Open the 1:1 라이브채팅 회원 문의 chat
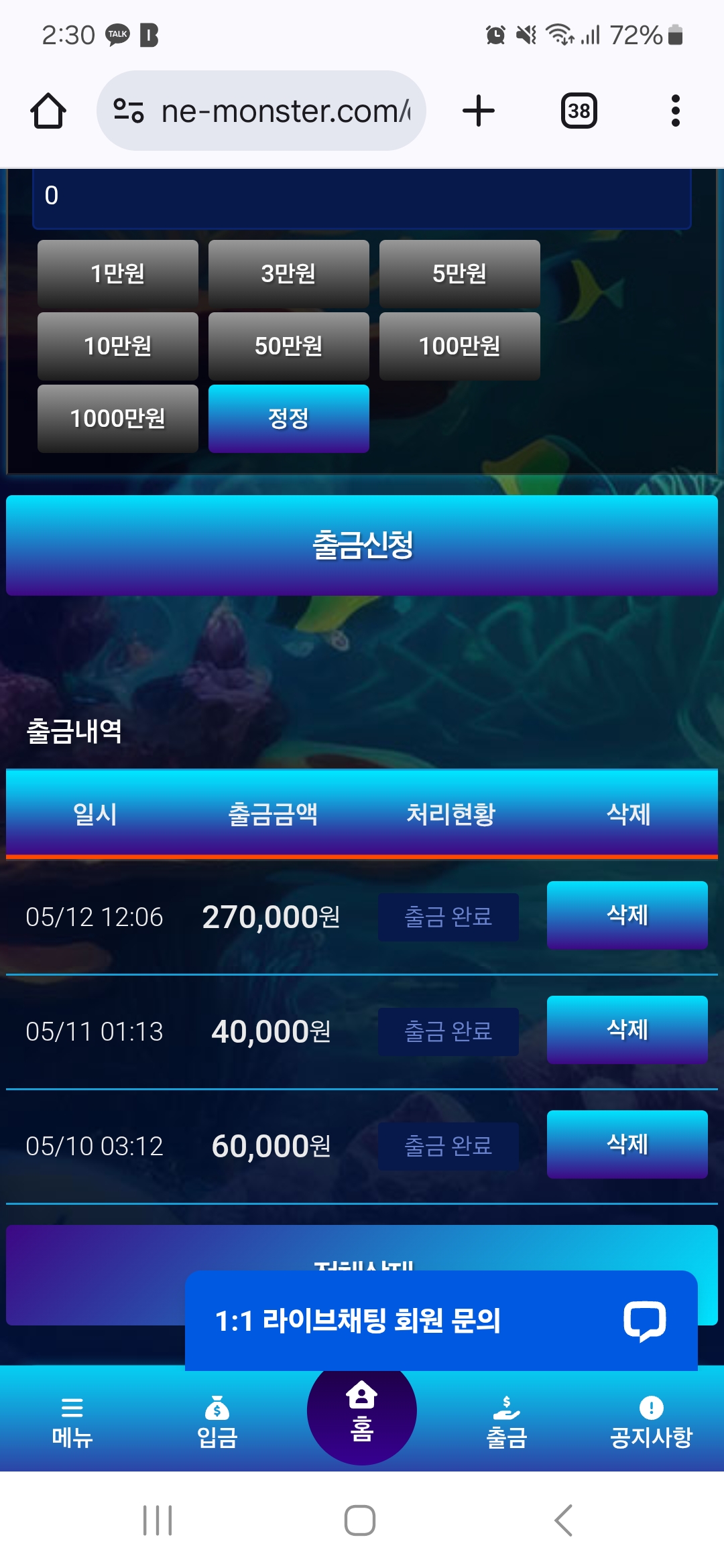Image resolution: width=724 pixels, height=1568 pixels. click(441, 1320)
